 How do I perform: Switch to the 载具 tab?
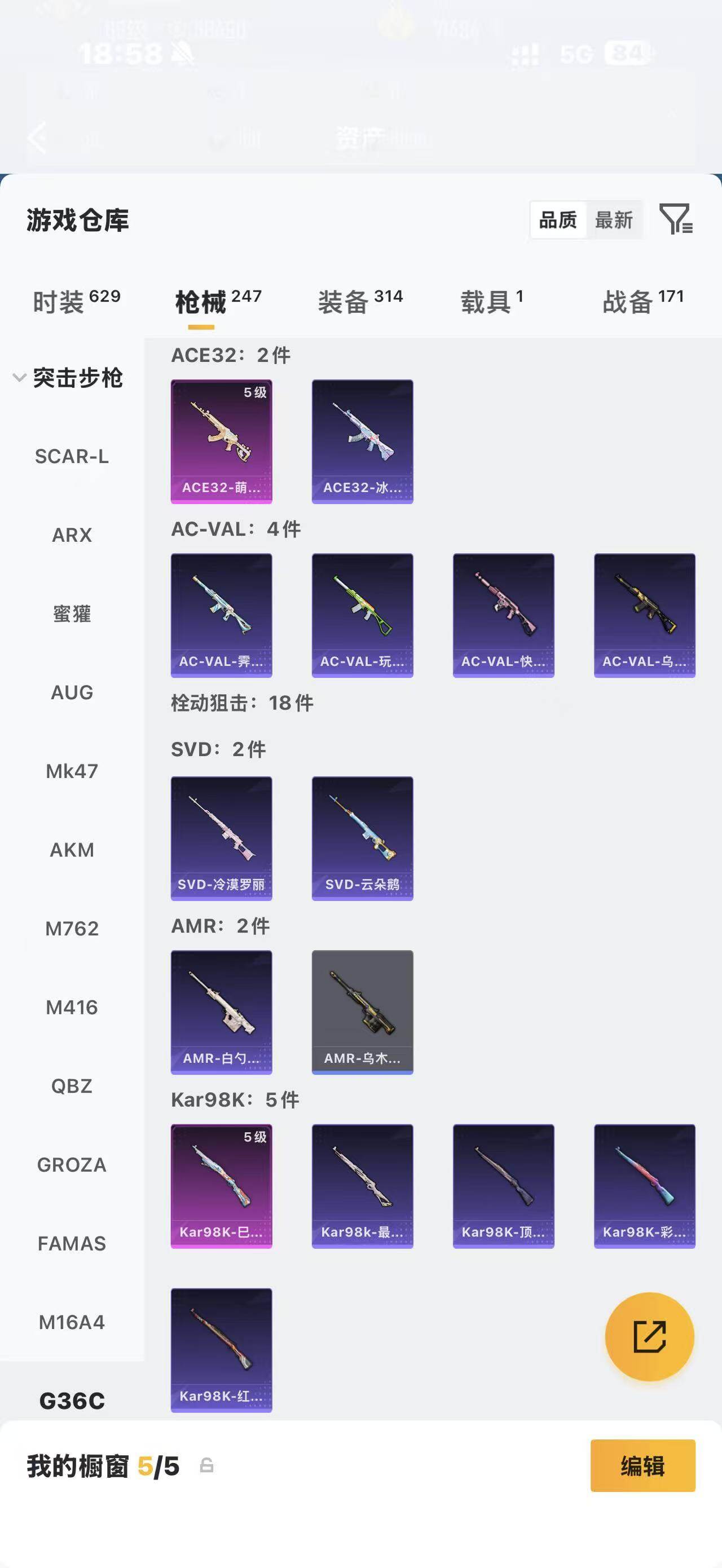pyautogui.click(x=492, y=301)
